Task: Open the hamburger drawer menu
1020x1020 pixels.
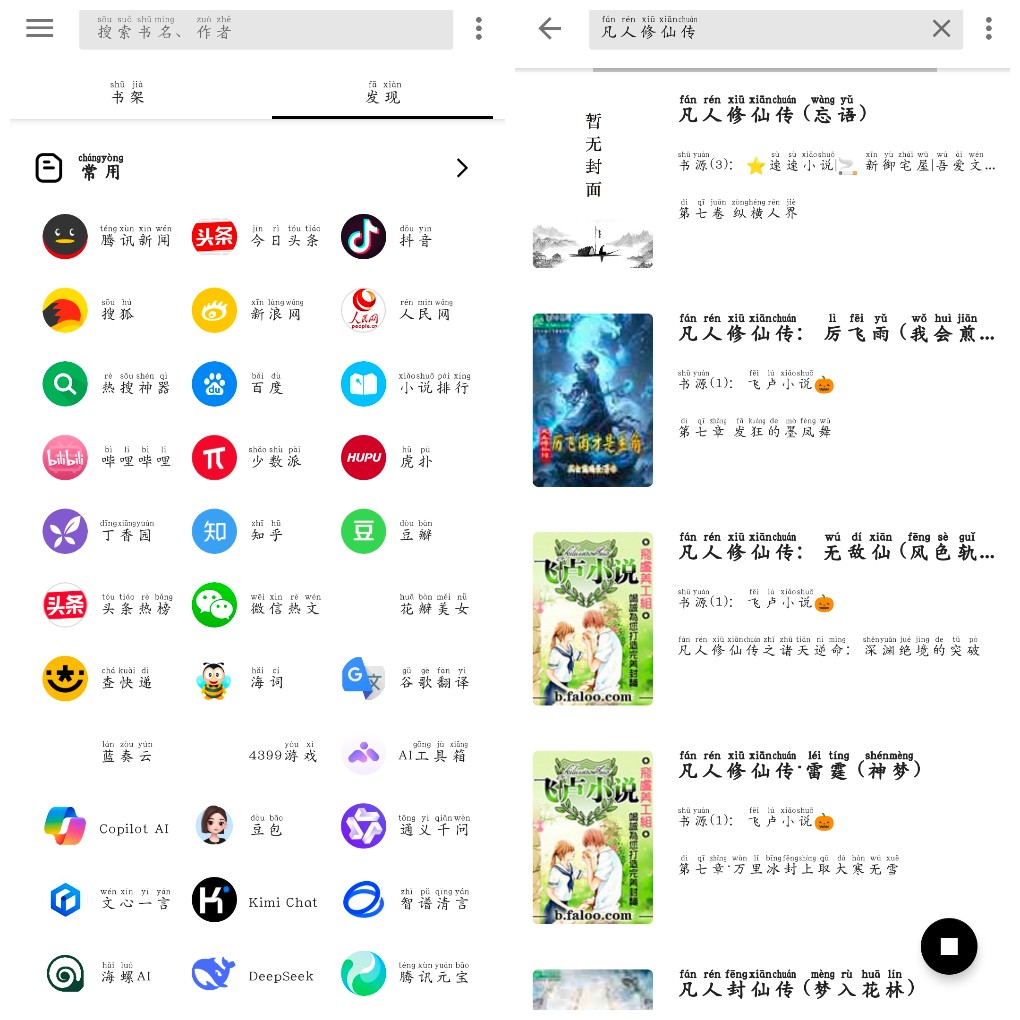Action: [40, 28]
